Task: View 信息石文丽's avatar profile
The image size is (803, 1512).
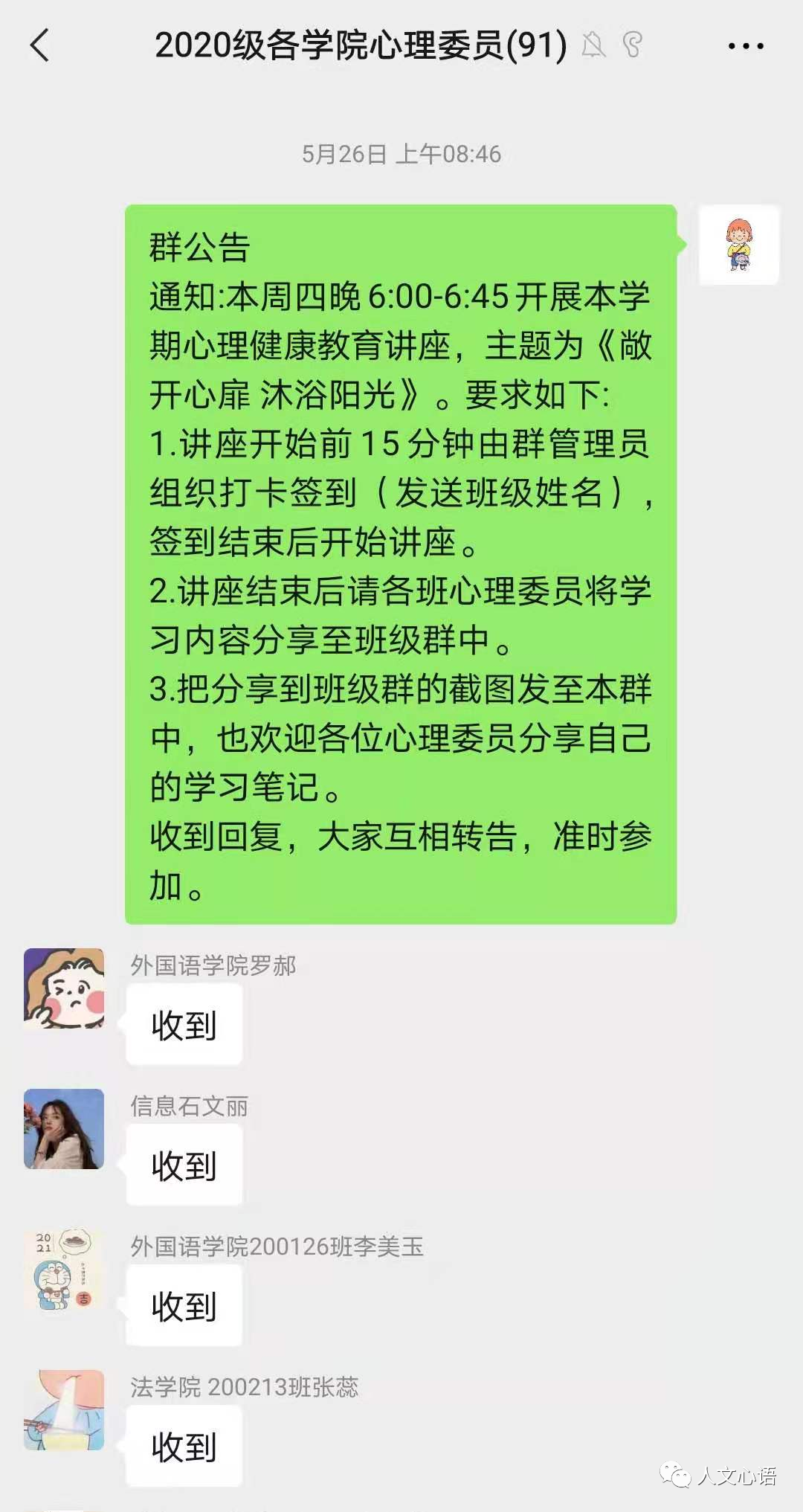Action: point(64,1129)
